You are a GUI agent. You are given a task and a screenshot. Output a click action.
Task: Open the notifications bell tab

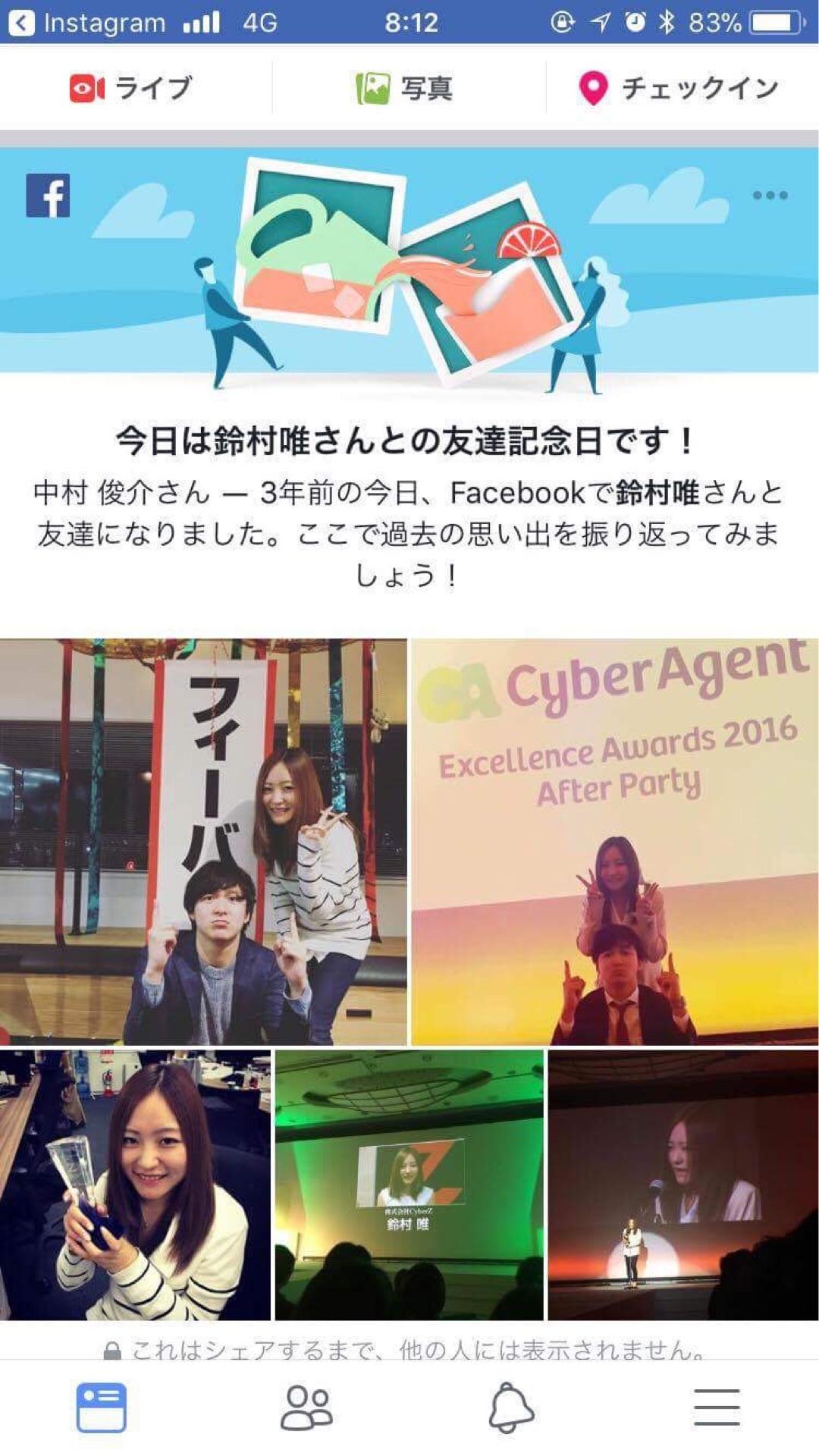point(511,1407)
